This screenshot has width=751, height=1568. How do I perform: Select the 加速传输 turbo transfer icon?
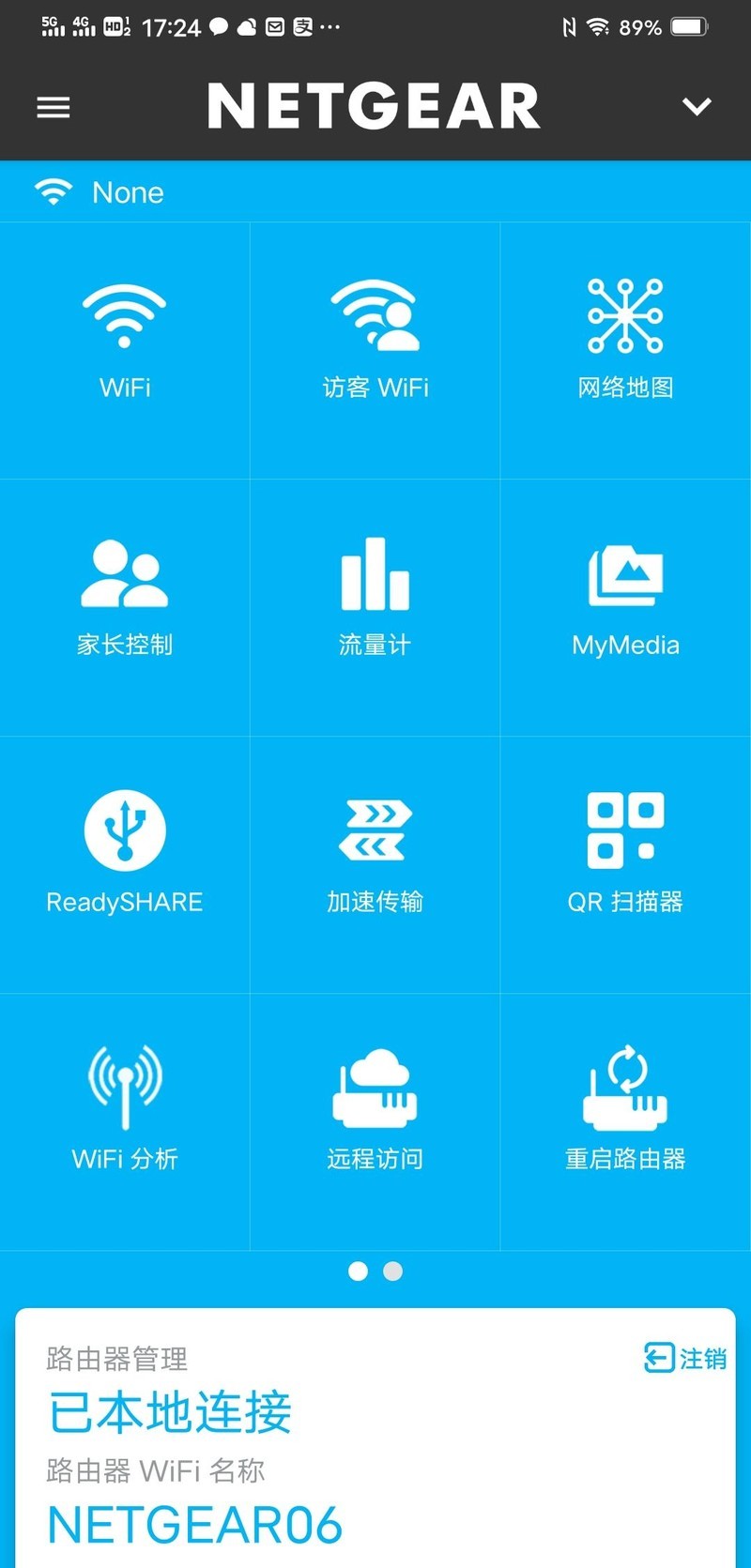[x=375, y=845]
